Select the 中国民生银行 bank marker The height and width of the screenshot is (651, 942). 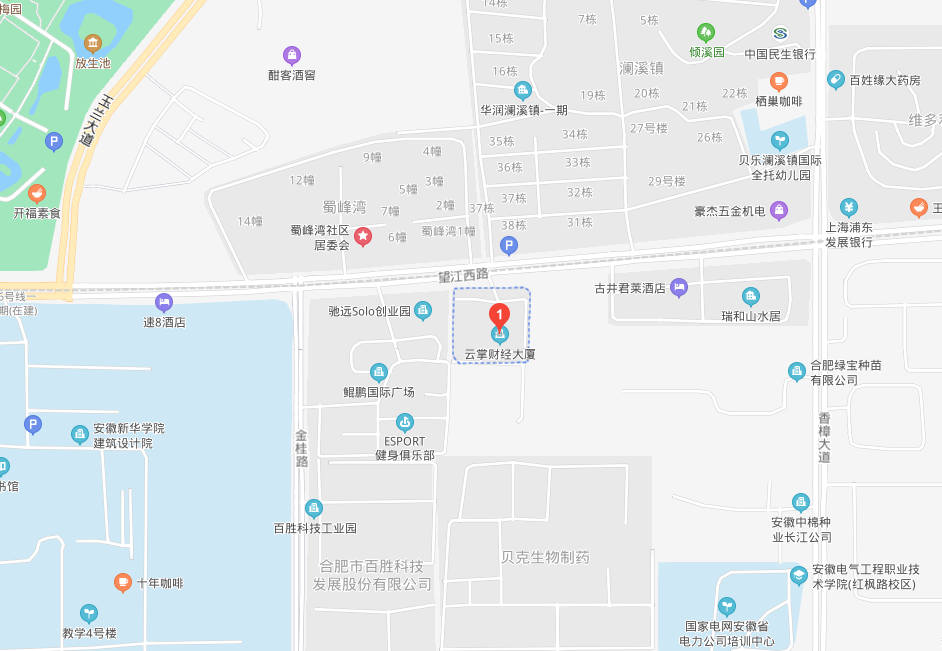pos(780,34)
